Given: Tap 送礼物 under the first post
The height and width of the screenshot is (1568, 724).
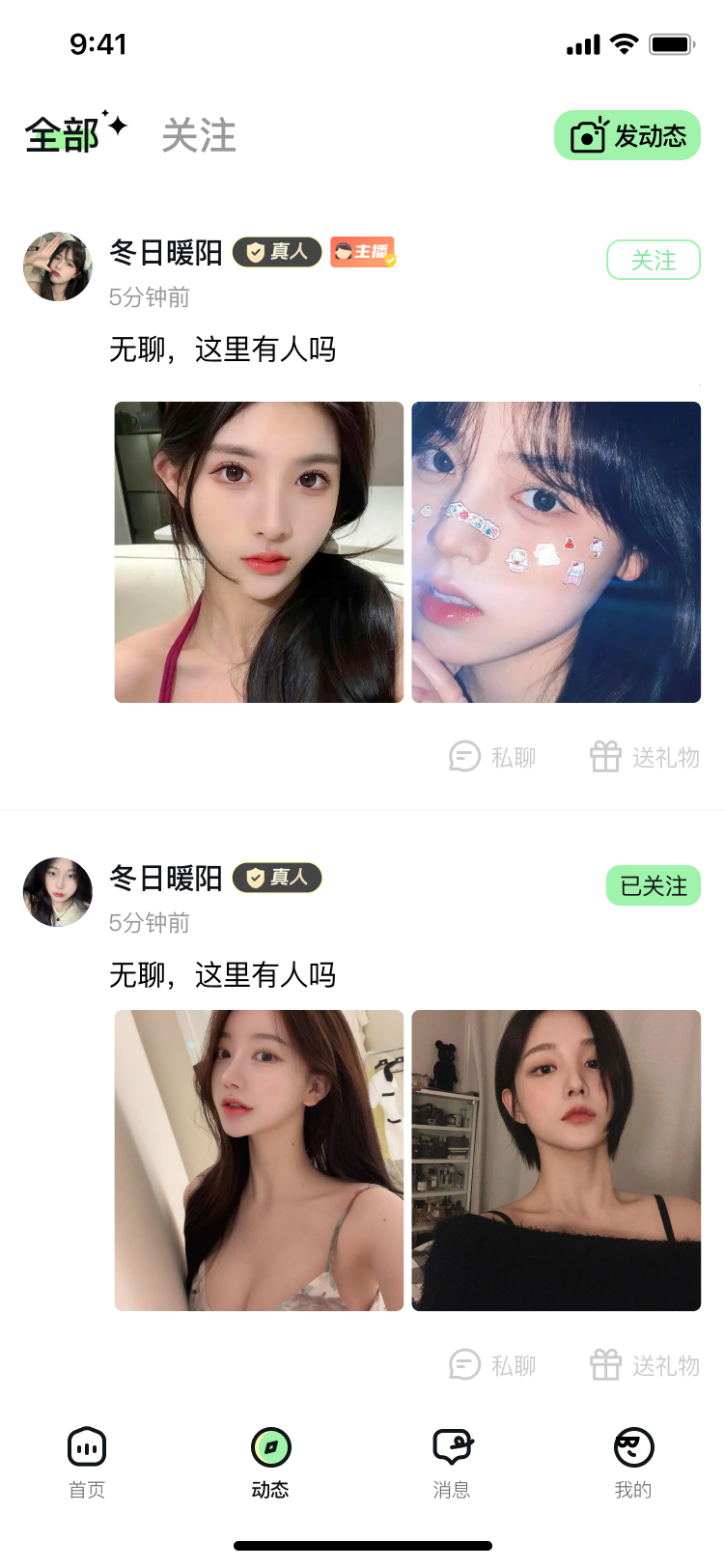Looking at the screenshot, I should (645, 757).
